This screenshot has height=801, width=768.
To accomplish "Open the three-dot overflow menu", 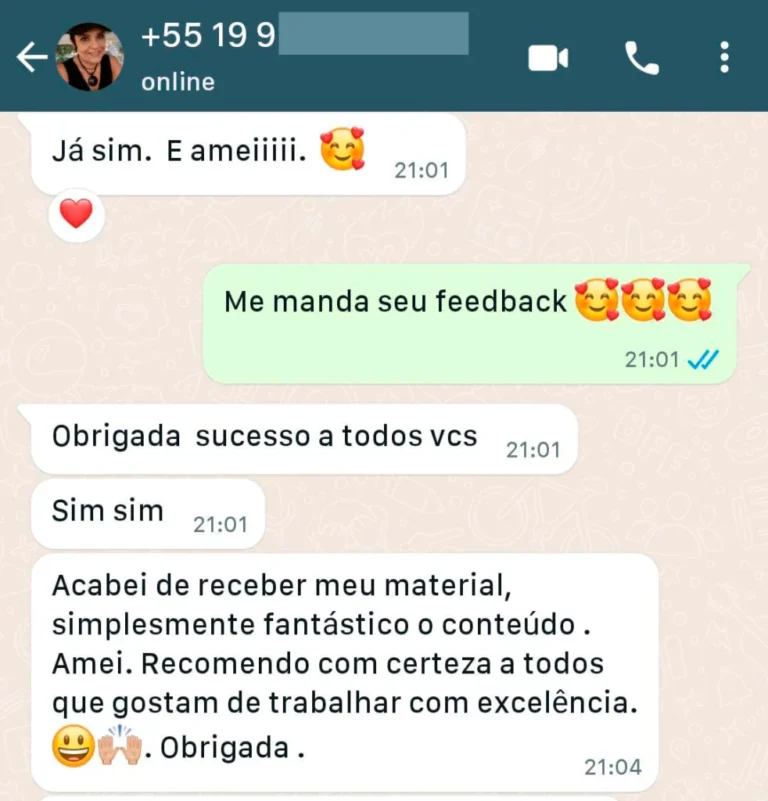I will [724, 57].
